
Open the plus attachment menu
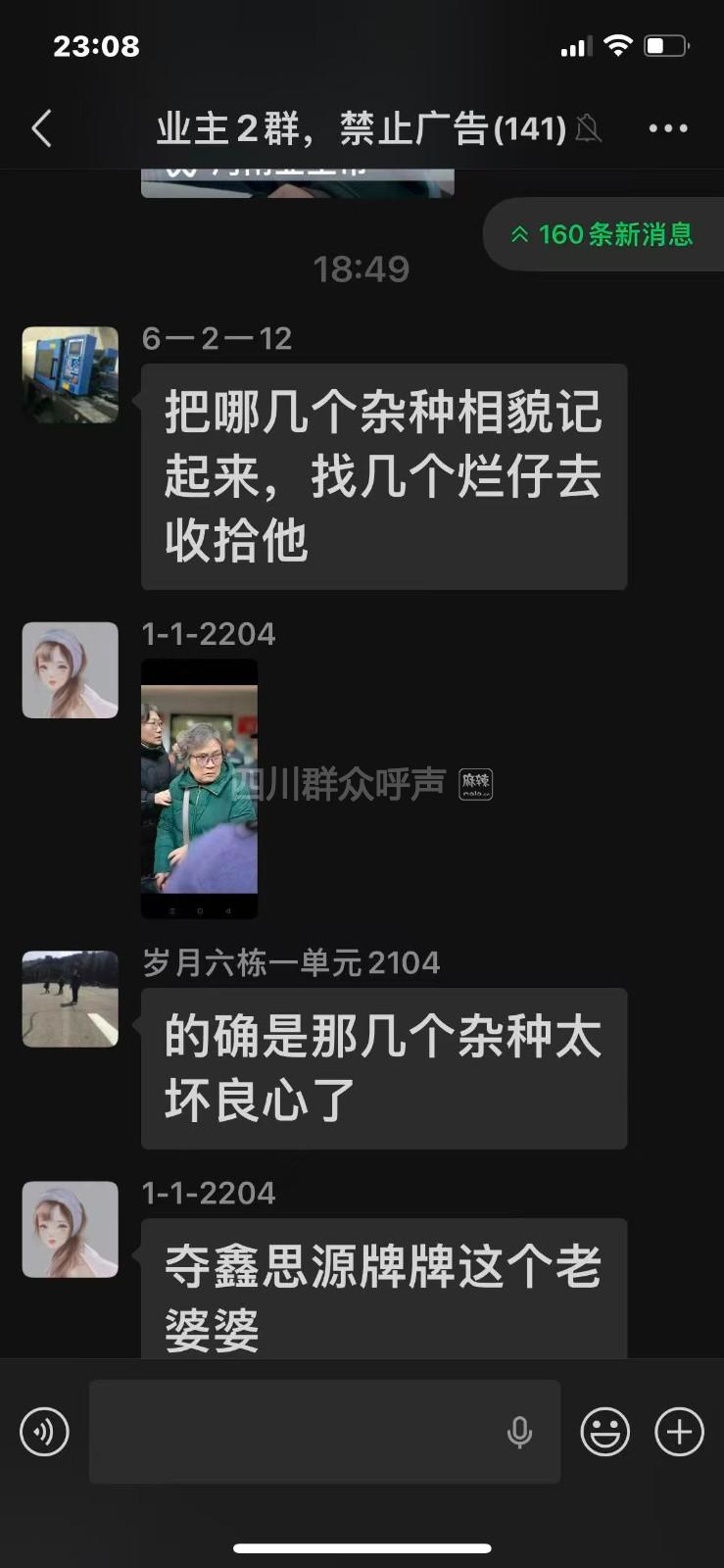point(679,1432)
